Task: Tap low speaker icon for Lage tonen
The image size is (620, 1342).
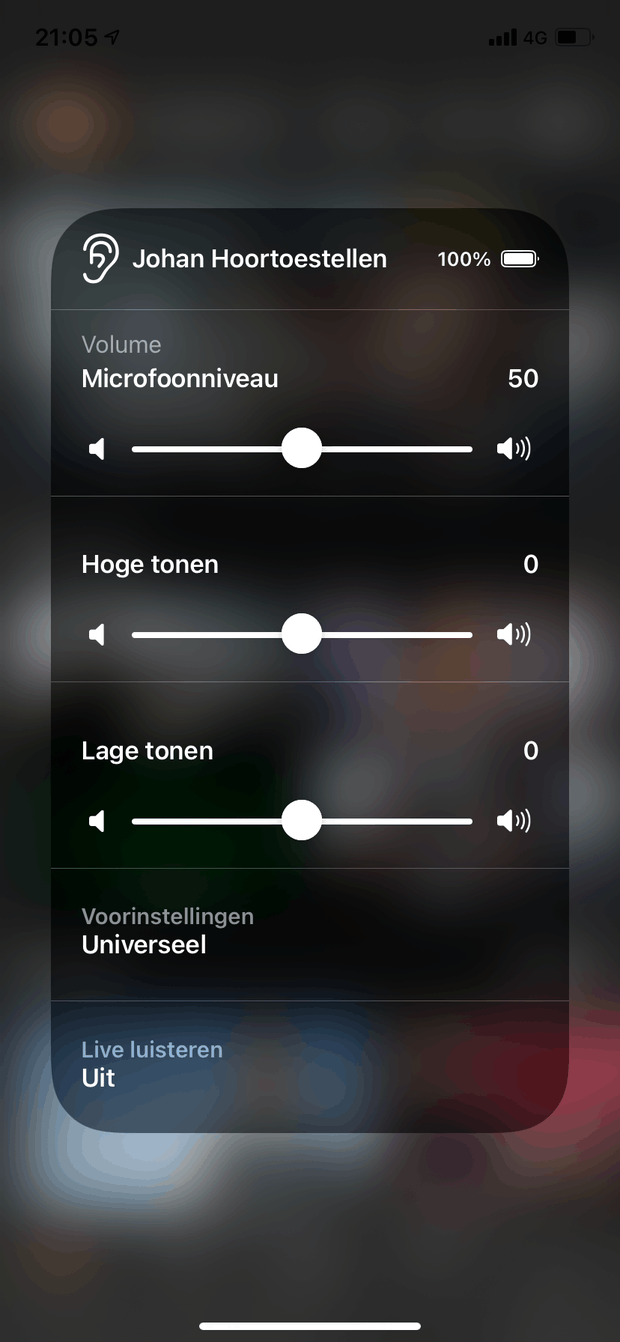Action: pos(97,821)
